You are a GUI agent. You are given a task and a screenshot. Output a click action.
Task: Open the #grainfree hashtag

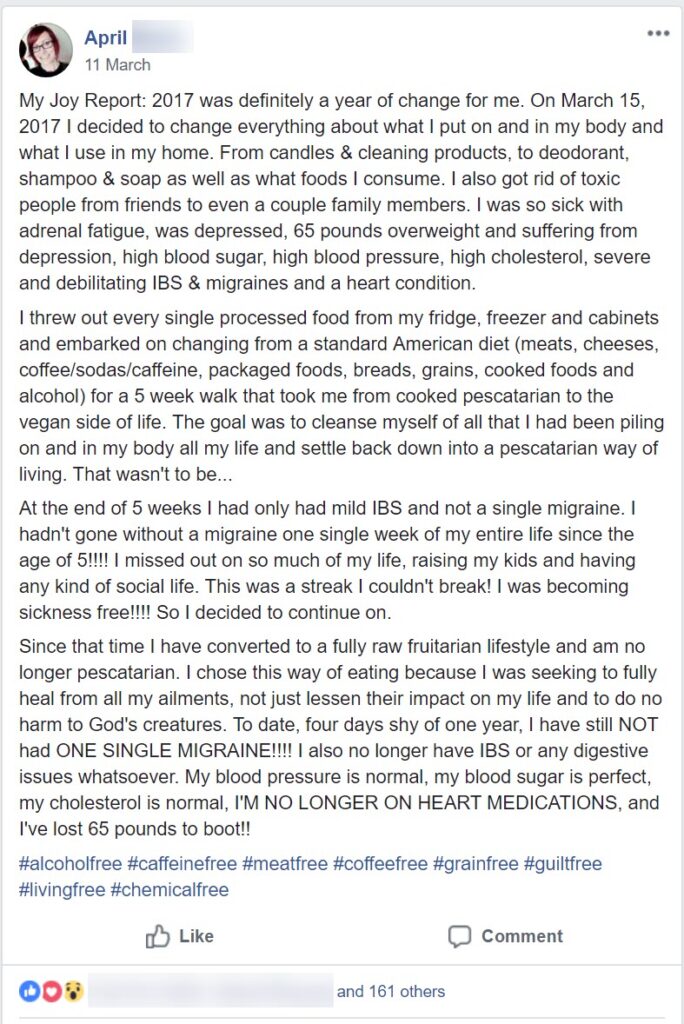[x=475, y=863]
